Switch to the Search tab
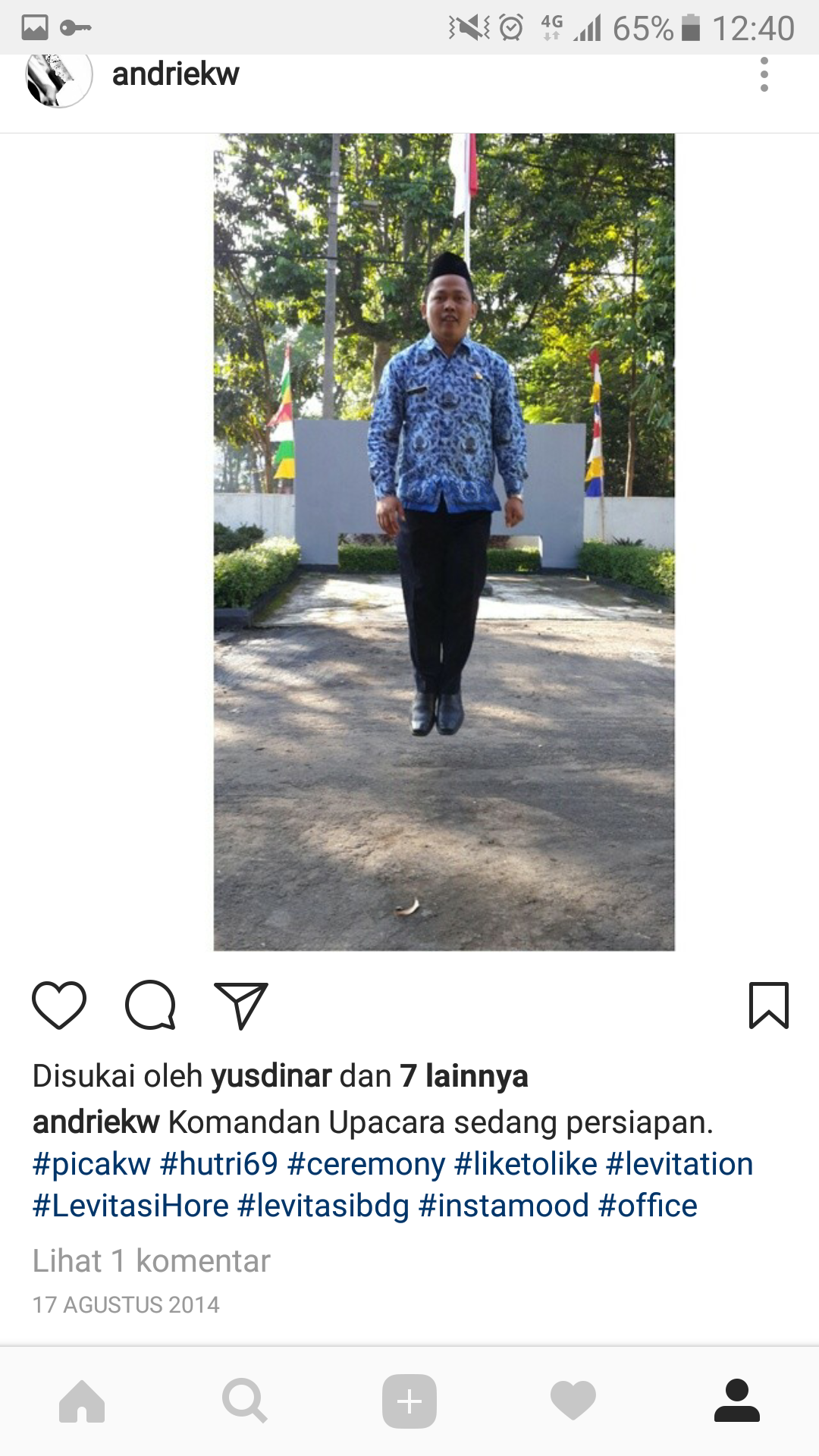This screenshot has width=819, height=1456. 244,1401
